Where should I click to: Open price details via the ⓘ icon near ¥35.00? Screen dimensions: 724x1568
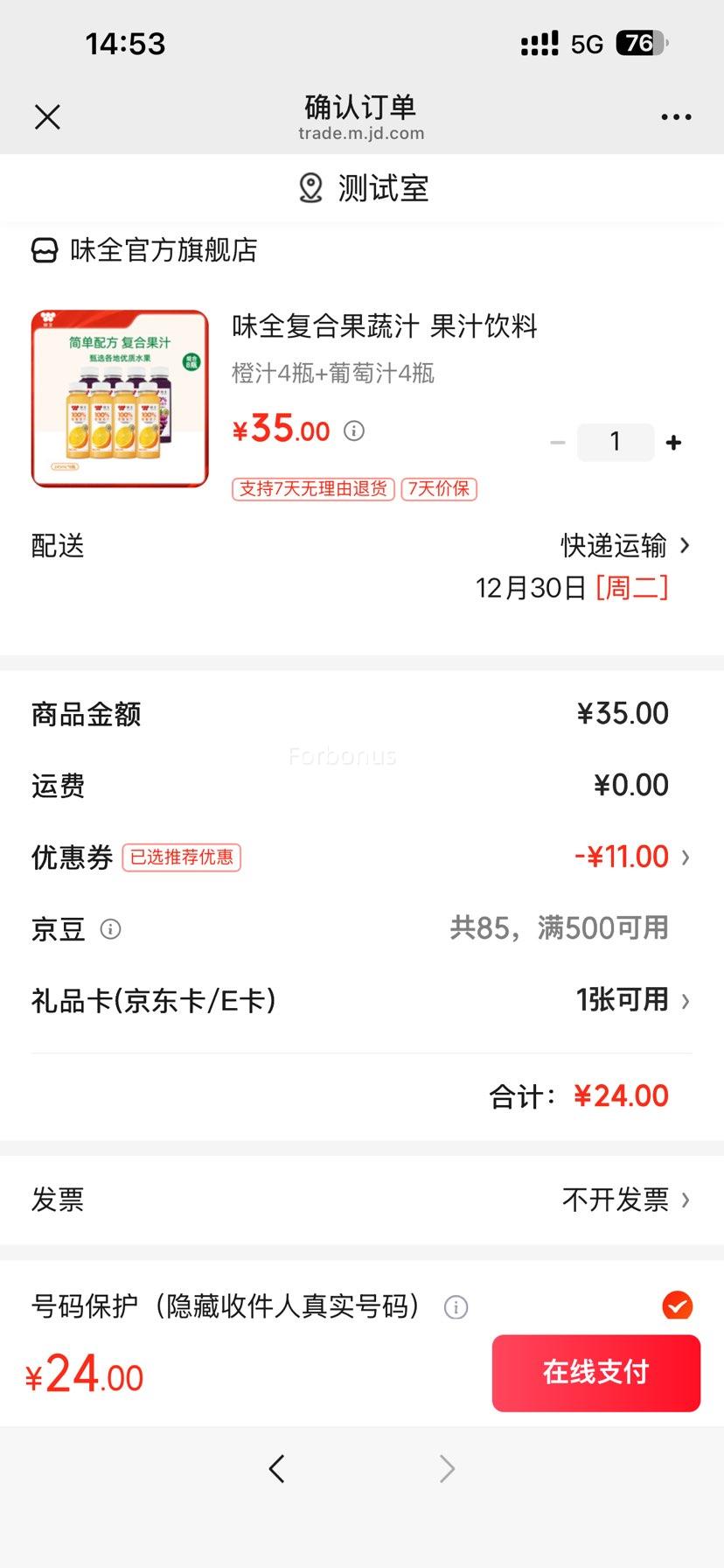point(353,430)
